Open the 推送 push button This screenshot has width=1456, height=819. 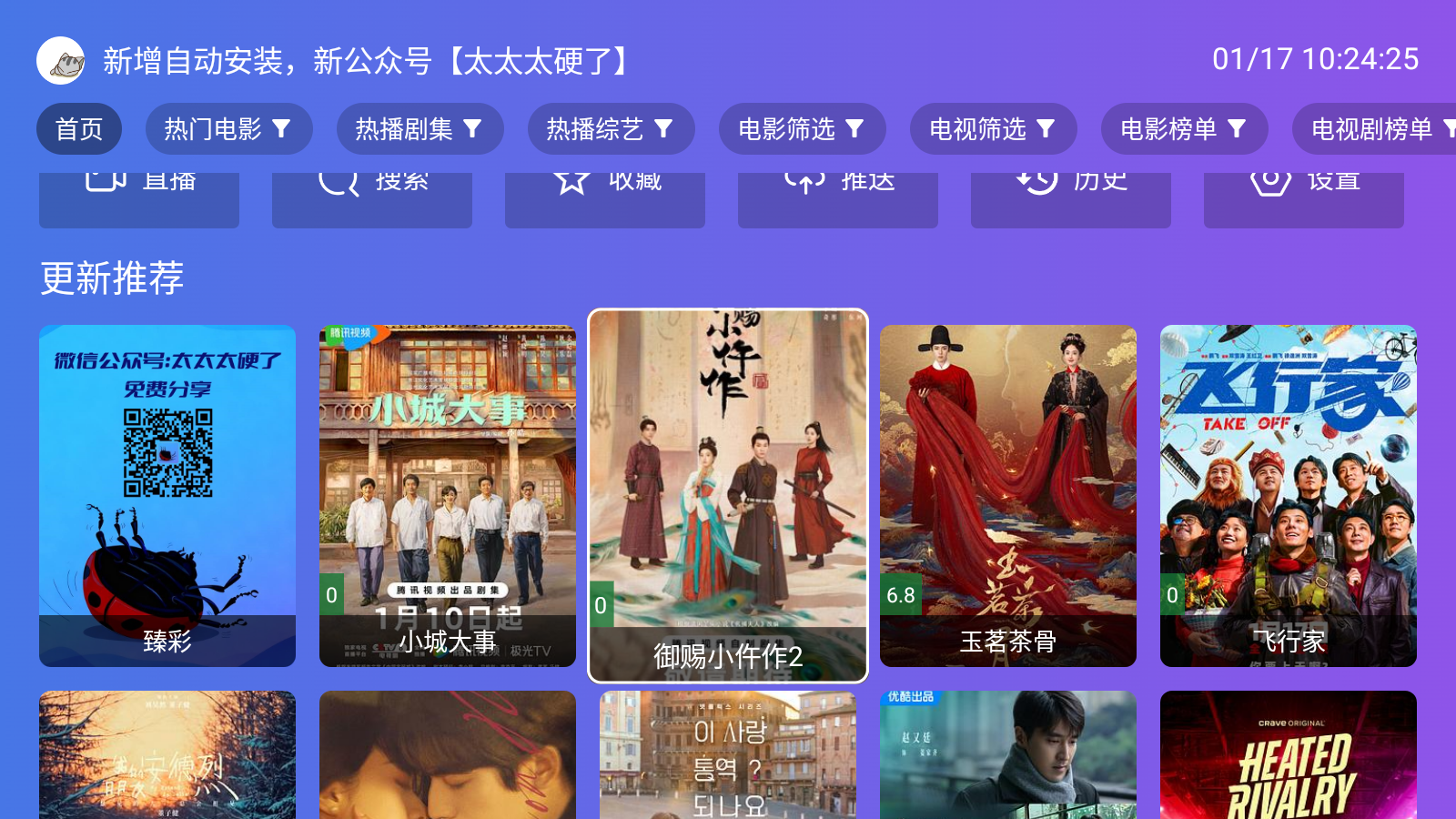[x=838, y=198]
